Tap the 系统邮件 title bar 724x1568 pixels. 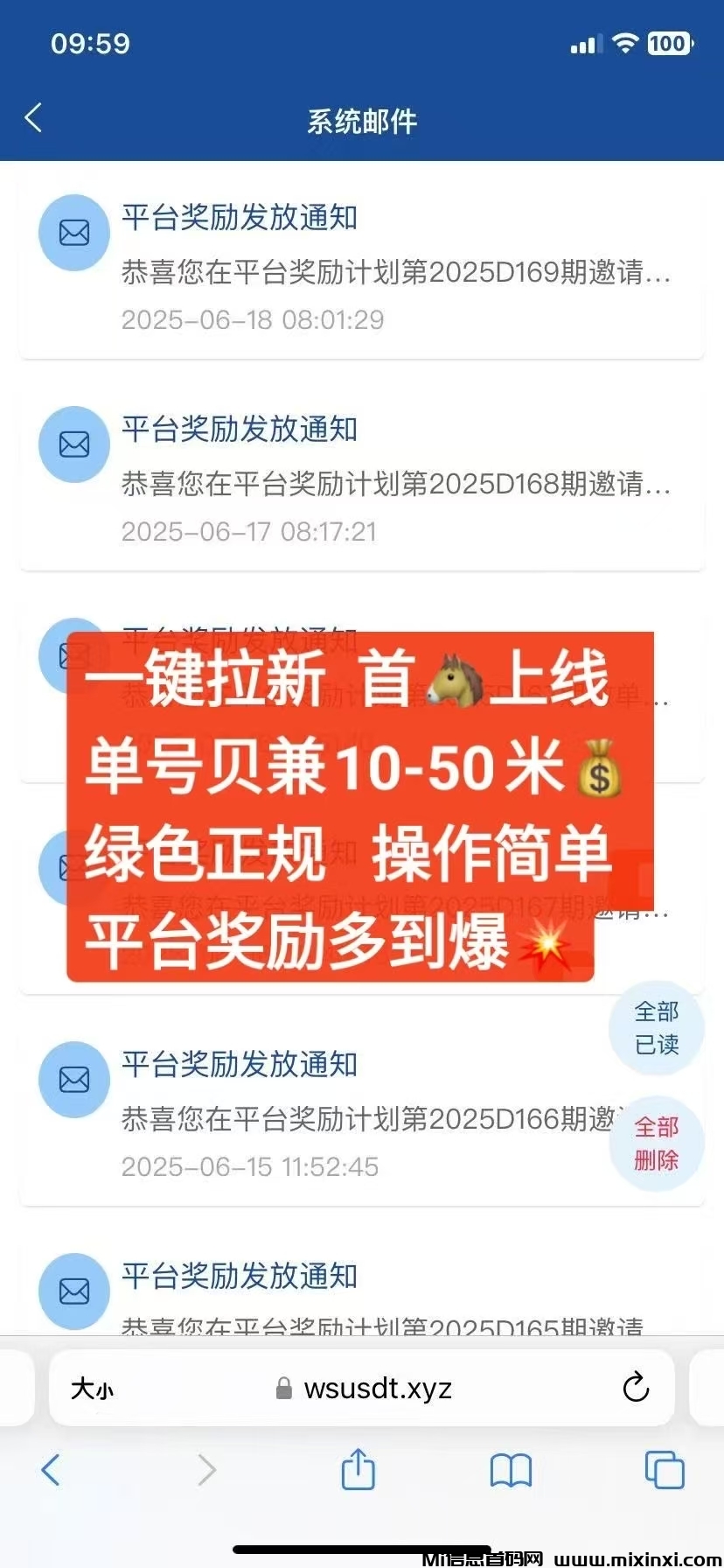pyautogui.click(x=362, y=121)
